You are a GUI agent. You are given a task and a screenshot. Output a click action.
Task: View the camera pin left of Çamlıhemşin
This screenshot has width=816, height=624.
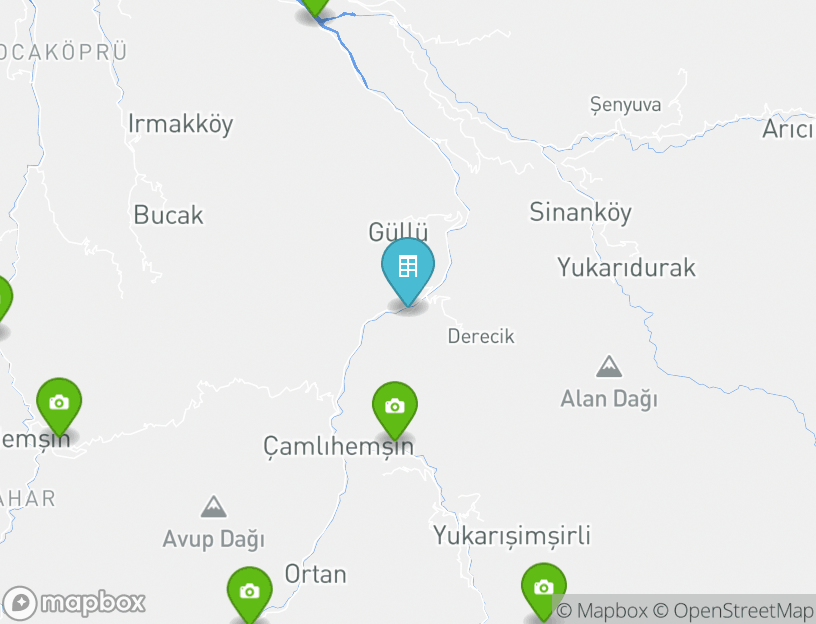point(59,404)
